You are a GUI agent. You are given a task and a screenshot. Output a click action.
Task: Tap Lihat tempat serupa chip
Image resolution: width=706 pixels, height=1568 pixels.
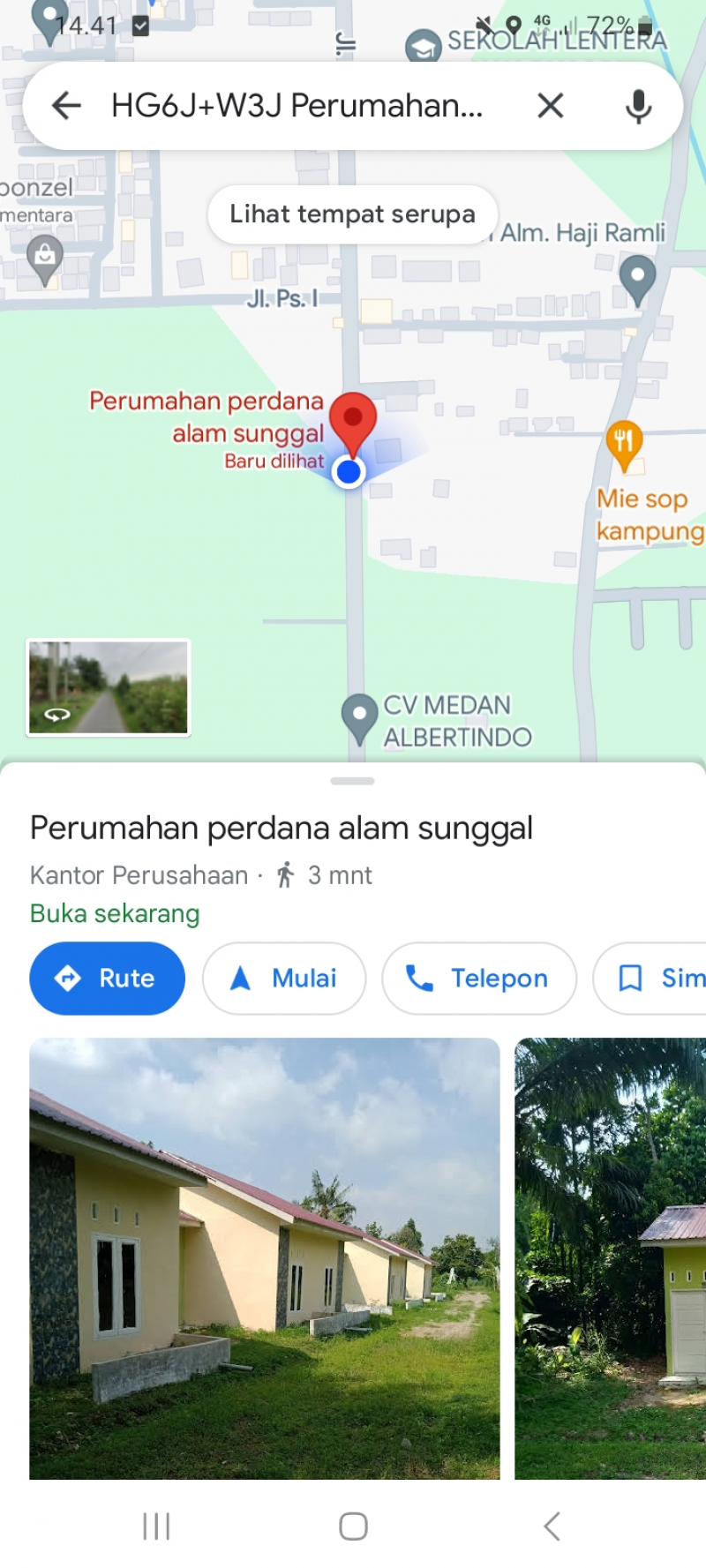click(352, 214)
